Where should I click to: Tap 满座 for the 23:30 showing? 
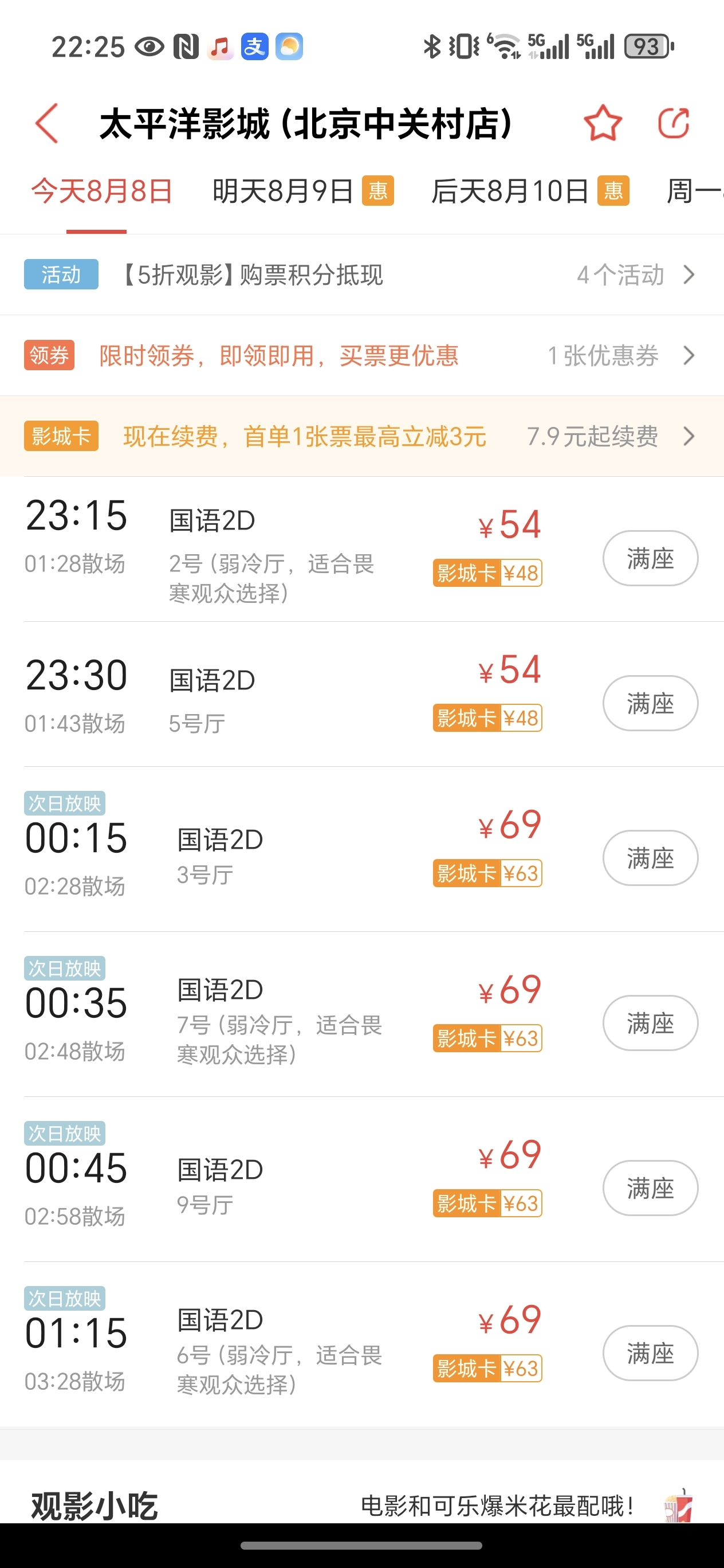click(x=650, y=703)
